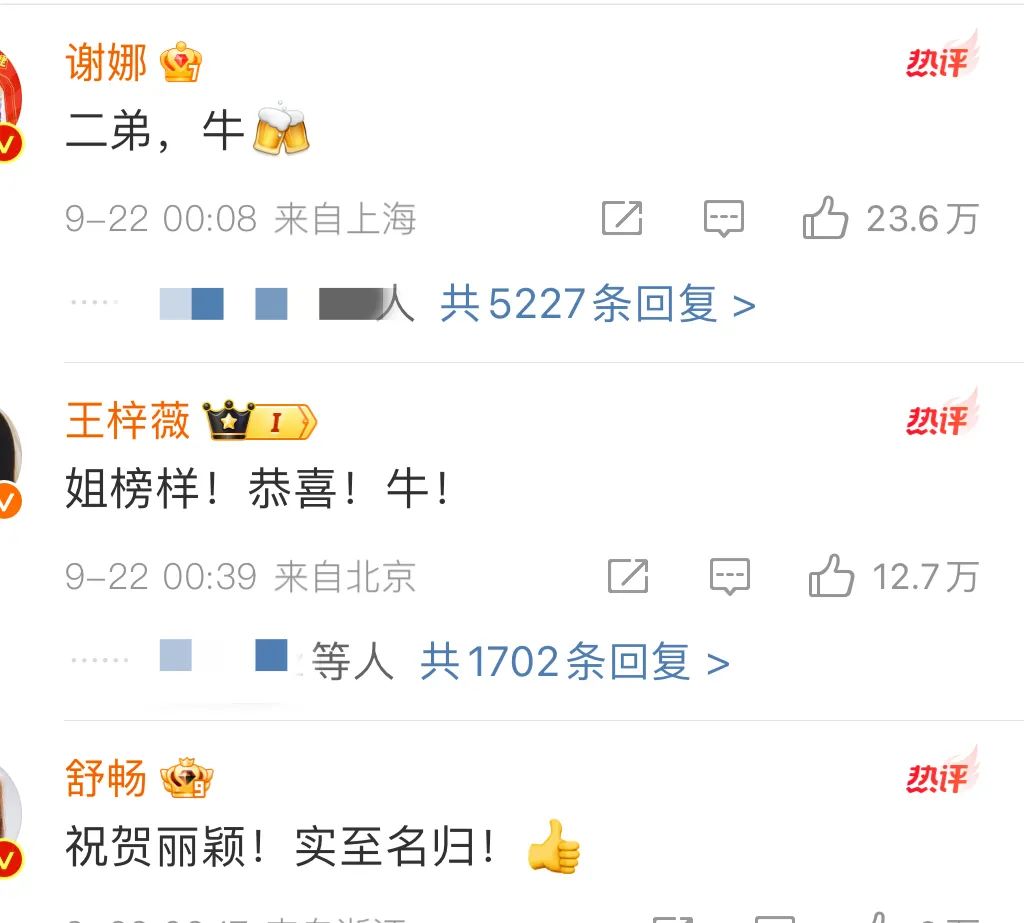Open 谢娜's profile by username

click(x=106, y=63)
